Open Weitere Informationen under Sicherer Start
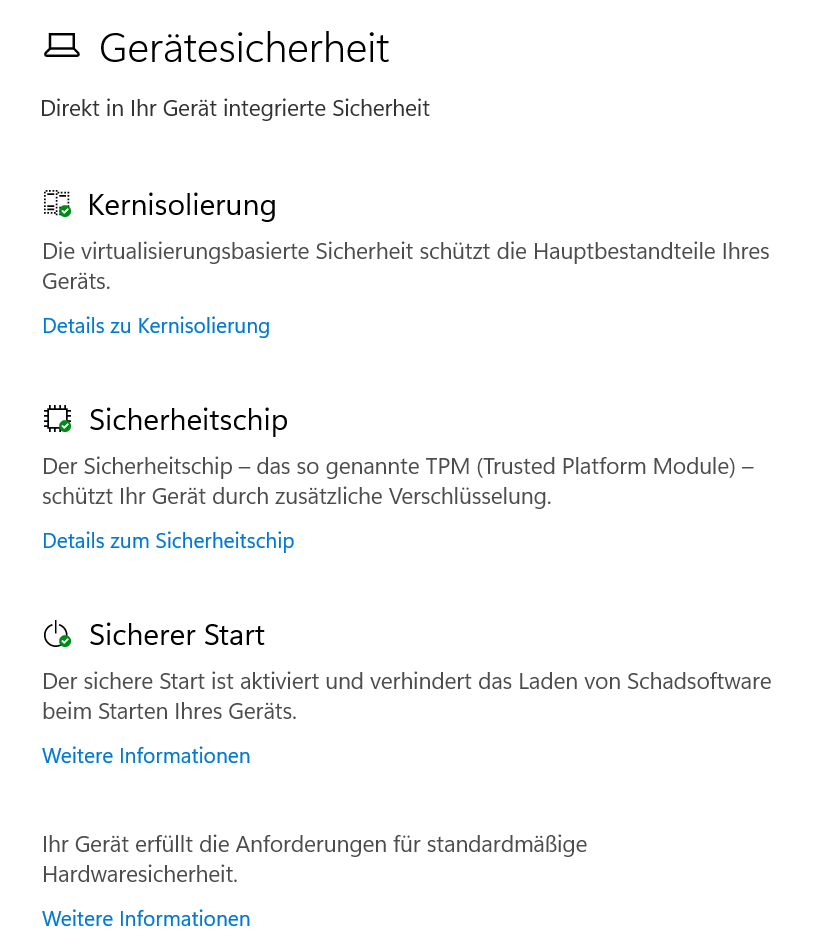The image size is (835, 945). click(x=146, y=756)
